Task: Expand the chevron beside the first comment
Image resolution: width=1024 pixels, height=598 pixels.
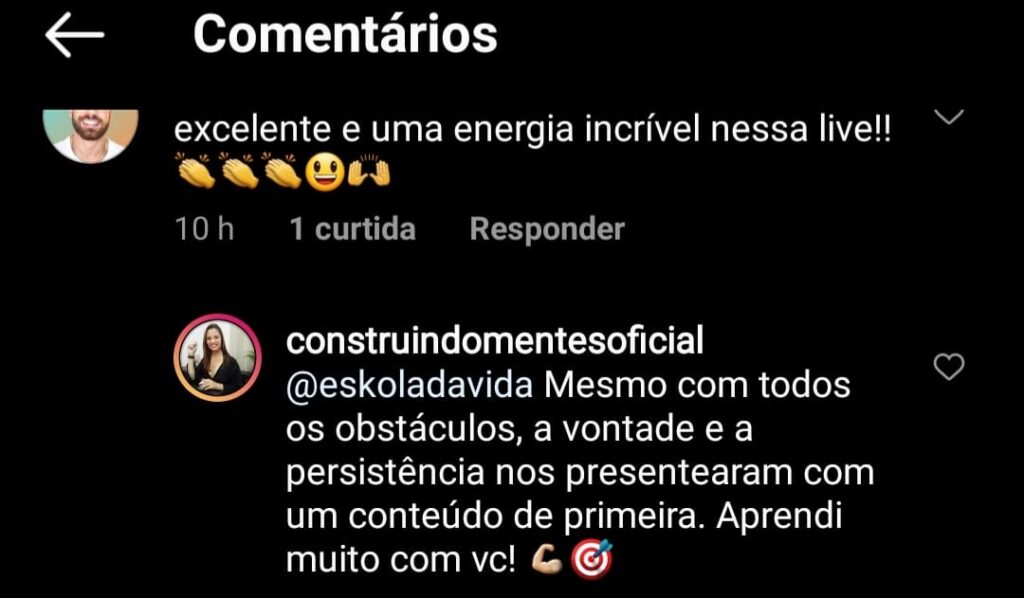Action: (x=947, y=118)
